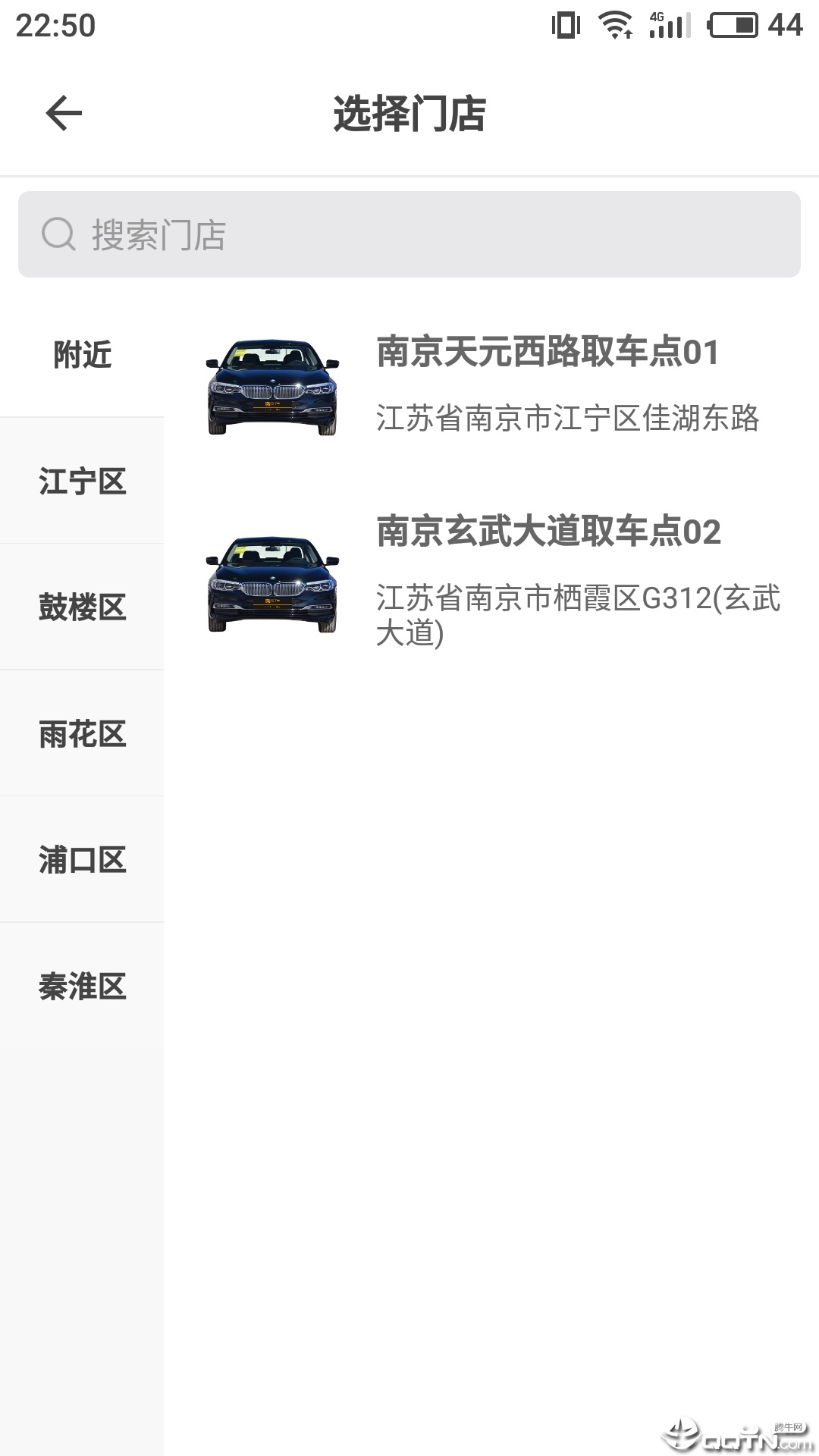Switch to the 江宁区 district tab

coord(81,482)
